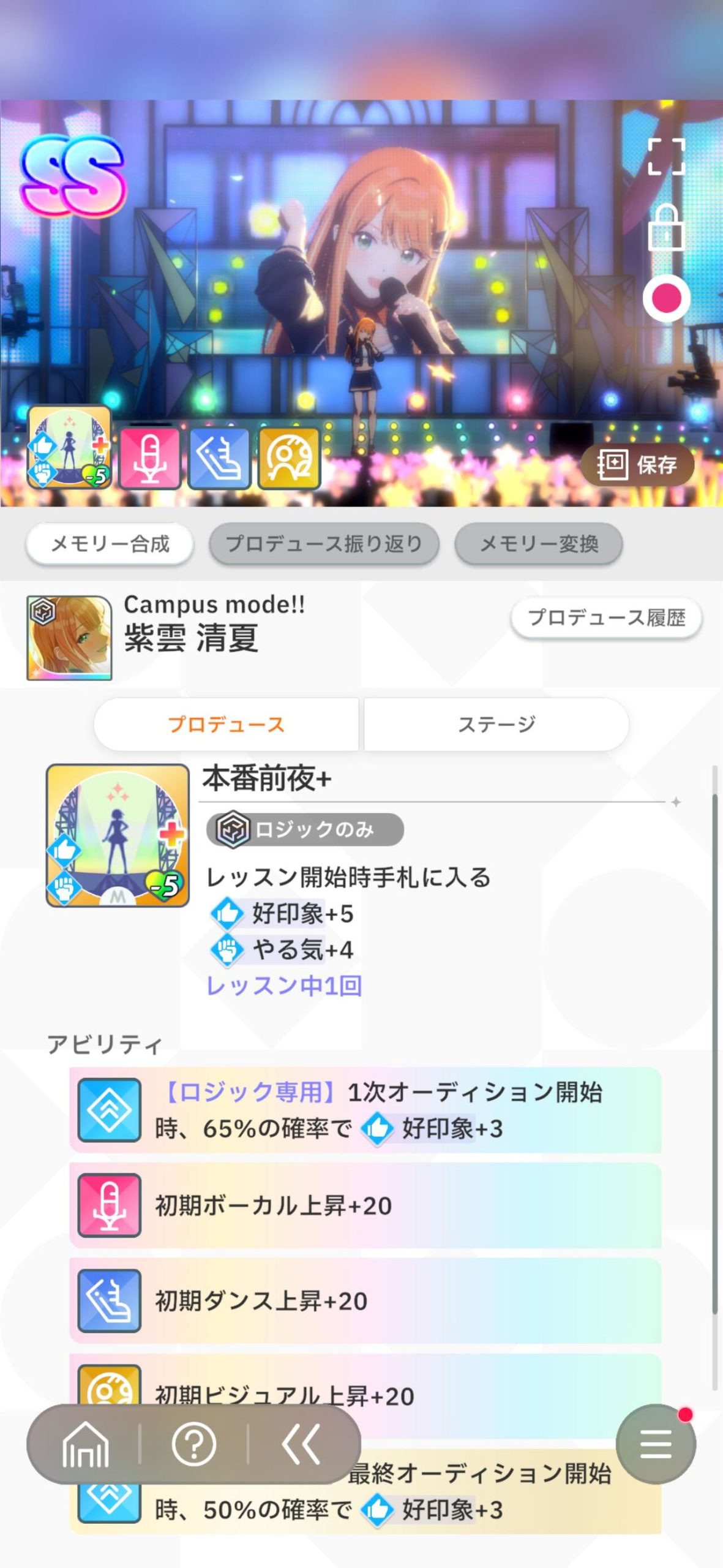This screenshot has height=1568, width=723.
Task: Open プロデュース振り返り
Action: [x=324, y=544]
